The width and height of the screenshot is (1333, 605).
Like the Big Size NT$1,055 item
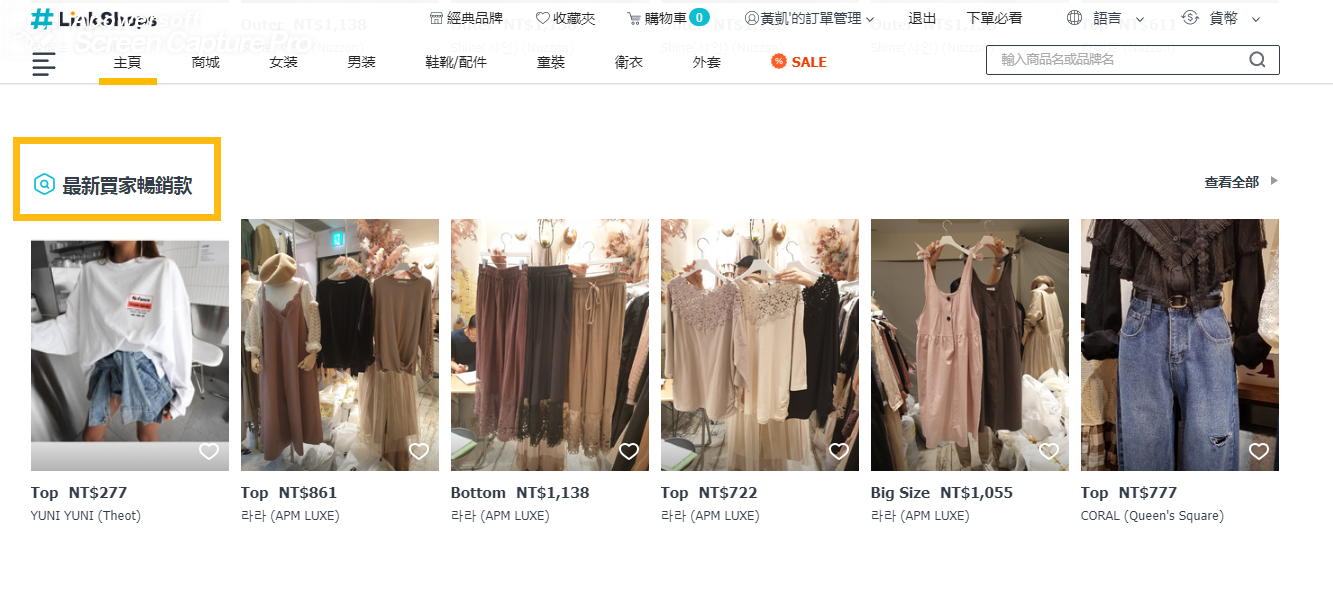coord(1049,452)
